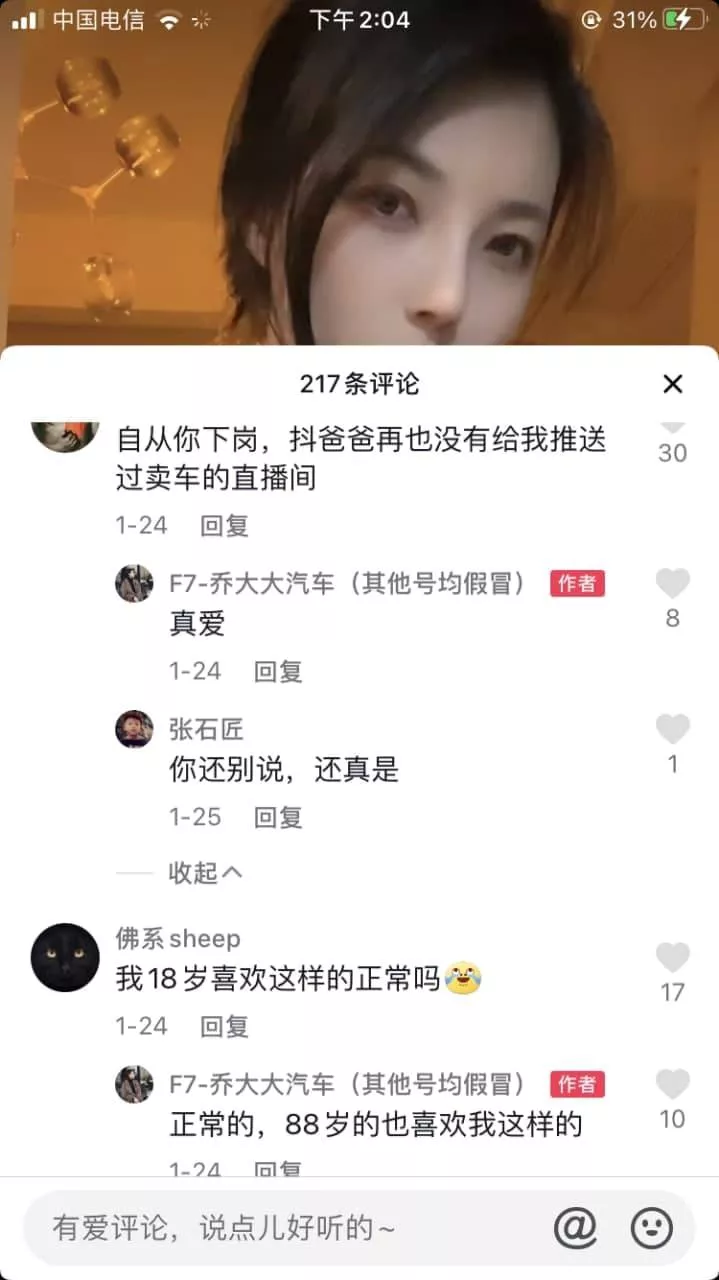Viewport: 719px width, 1280px height.
Task: Reply to the 自从你下岗 comment
Action: [x=224, y=525]
